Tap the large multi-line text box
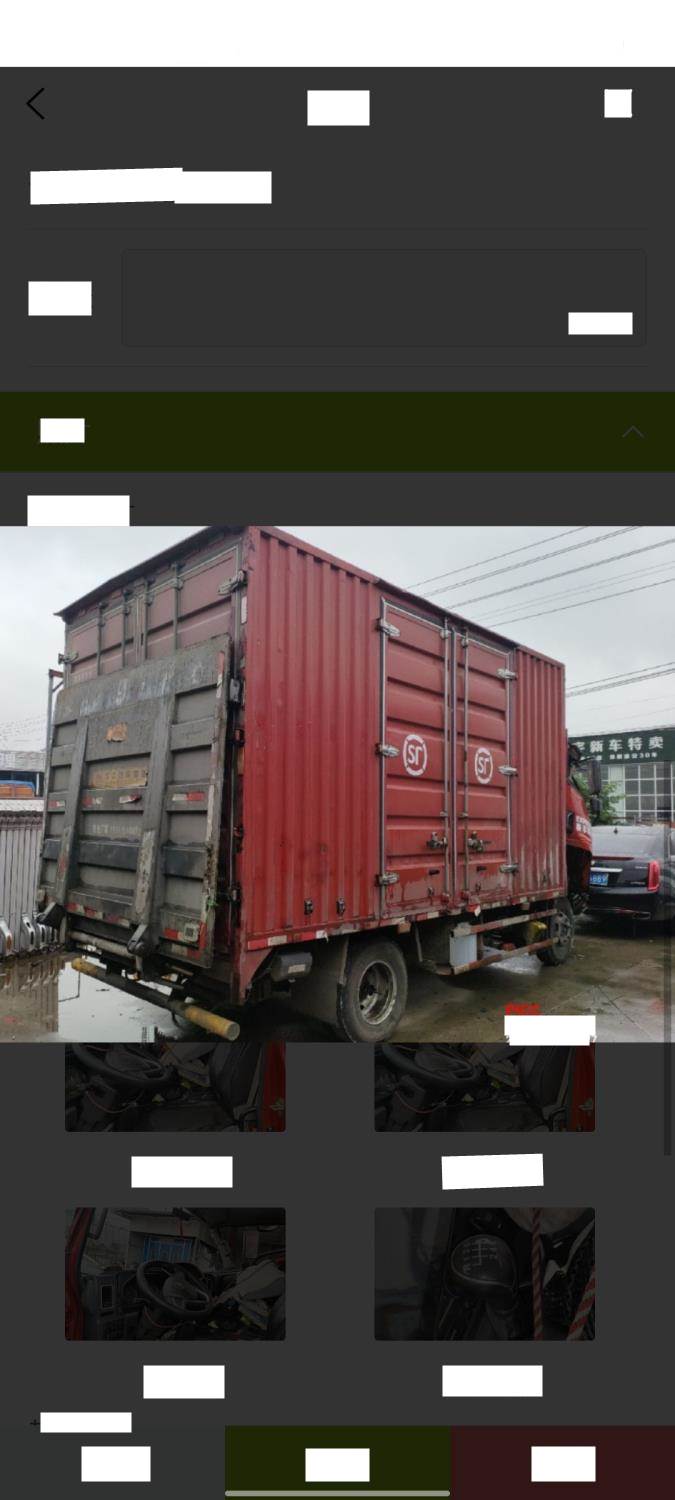675x1500 pixels. (x=384, y=298)
